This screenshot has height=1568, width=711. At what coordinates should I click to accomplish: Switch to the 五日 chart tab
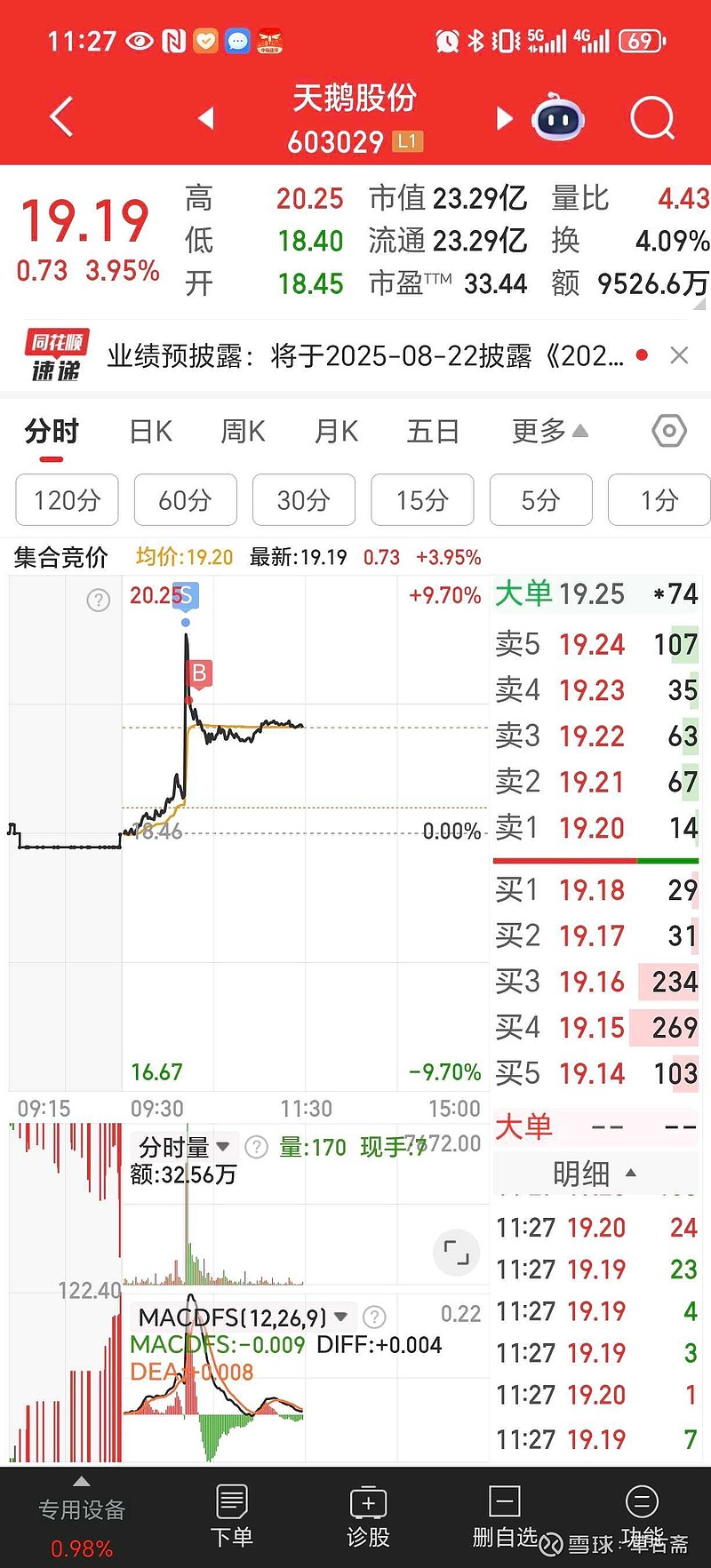[433, 432]
